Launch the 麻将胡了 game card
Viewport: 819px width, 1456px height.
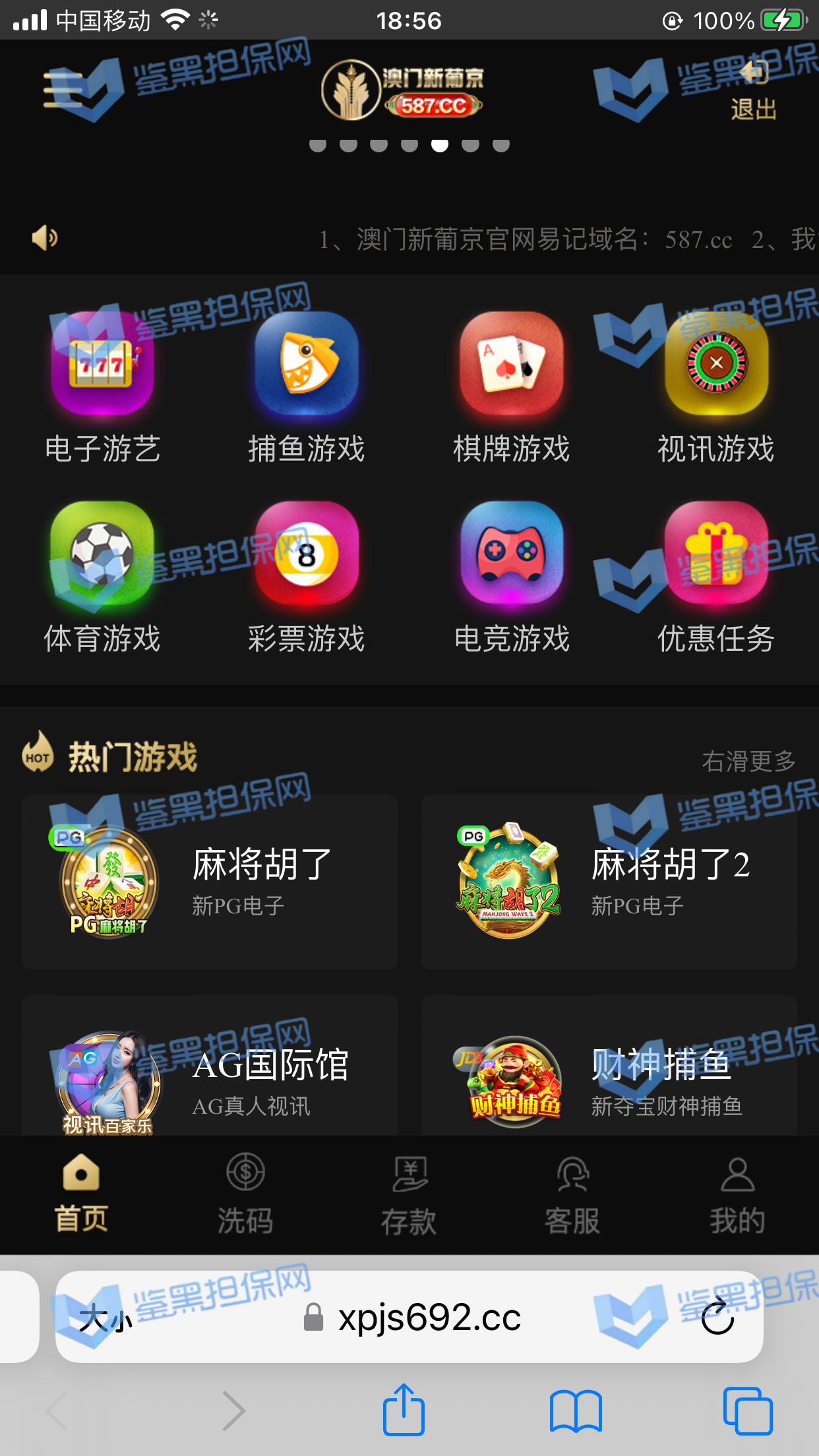tap(210, 882)
